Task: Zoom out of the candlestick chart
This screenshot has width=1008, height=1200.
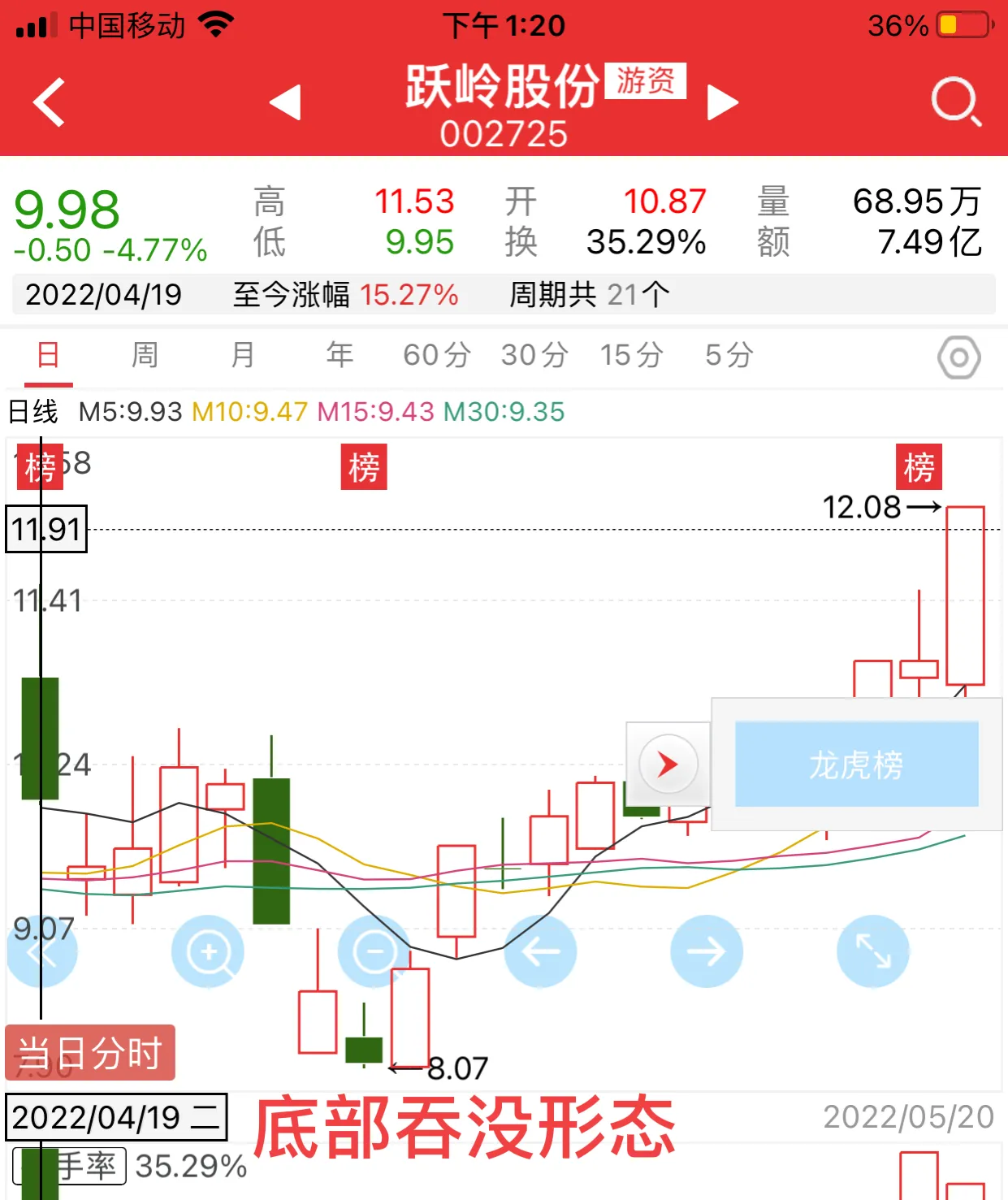Action: pyautogui.click(x=374, y=951)
